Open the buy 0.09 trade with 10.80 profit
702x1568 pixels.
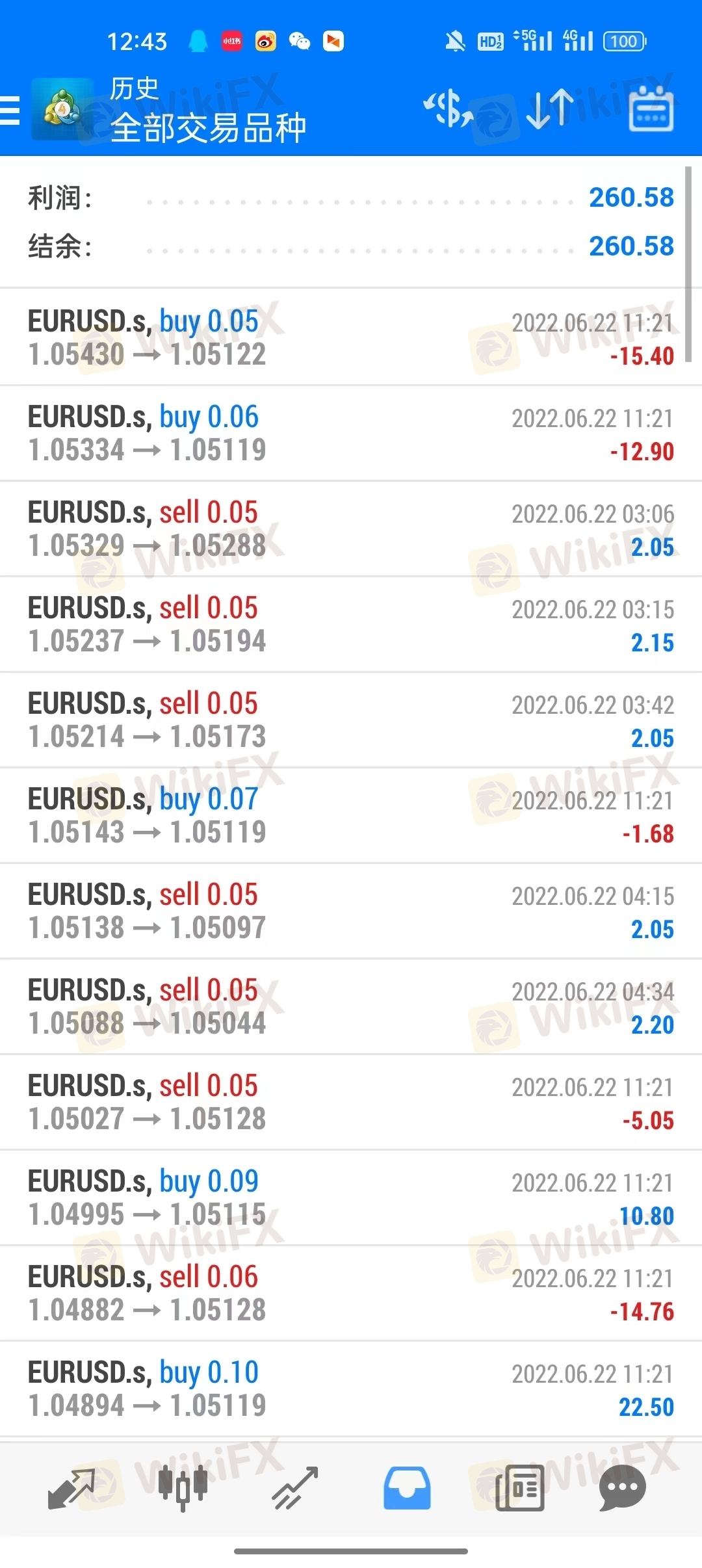point(351,1197)
